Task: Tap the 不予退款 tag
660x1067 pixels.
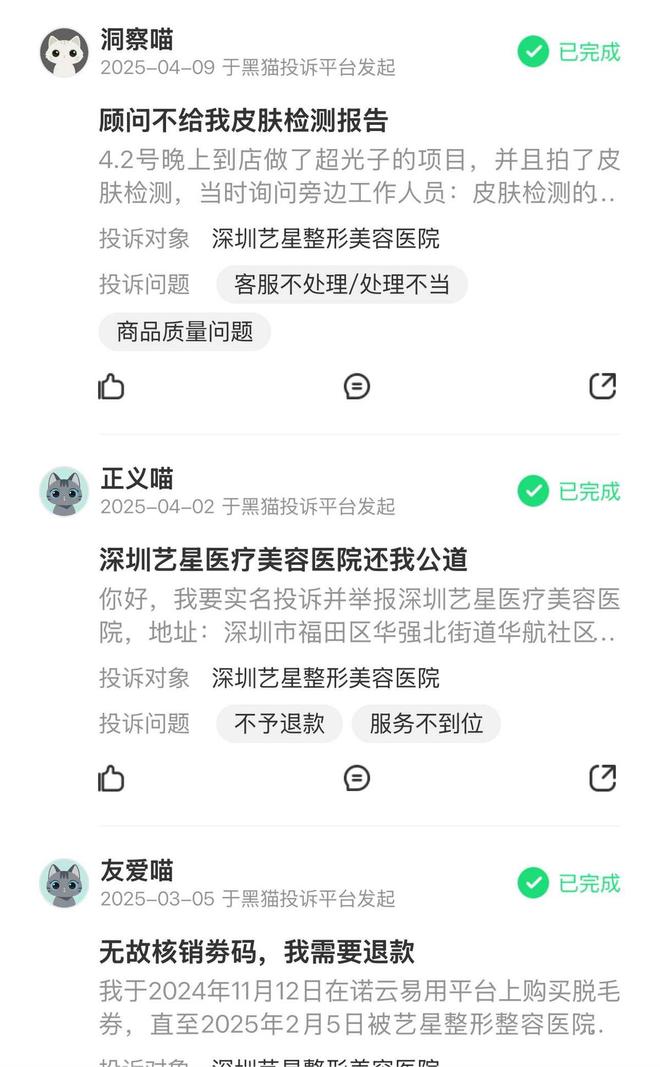Action: point(279,723)
